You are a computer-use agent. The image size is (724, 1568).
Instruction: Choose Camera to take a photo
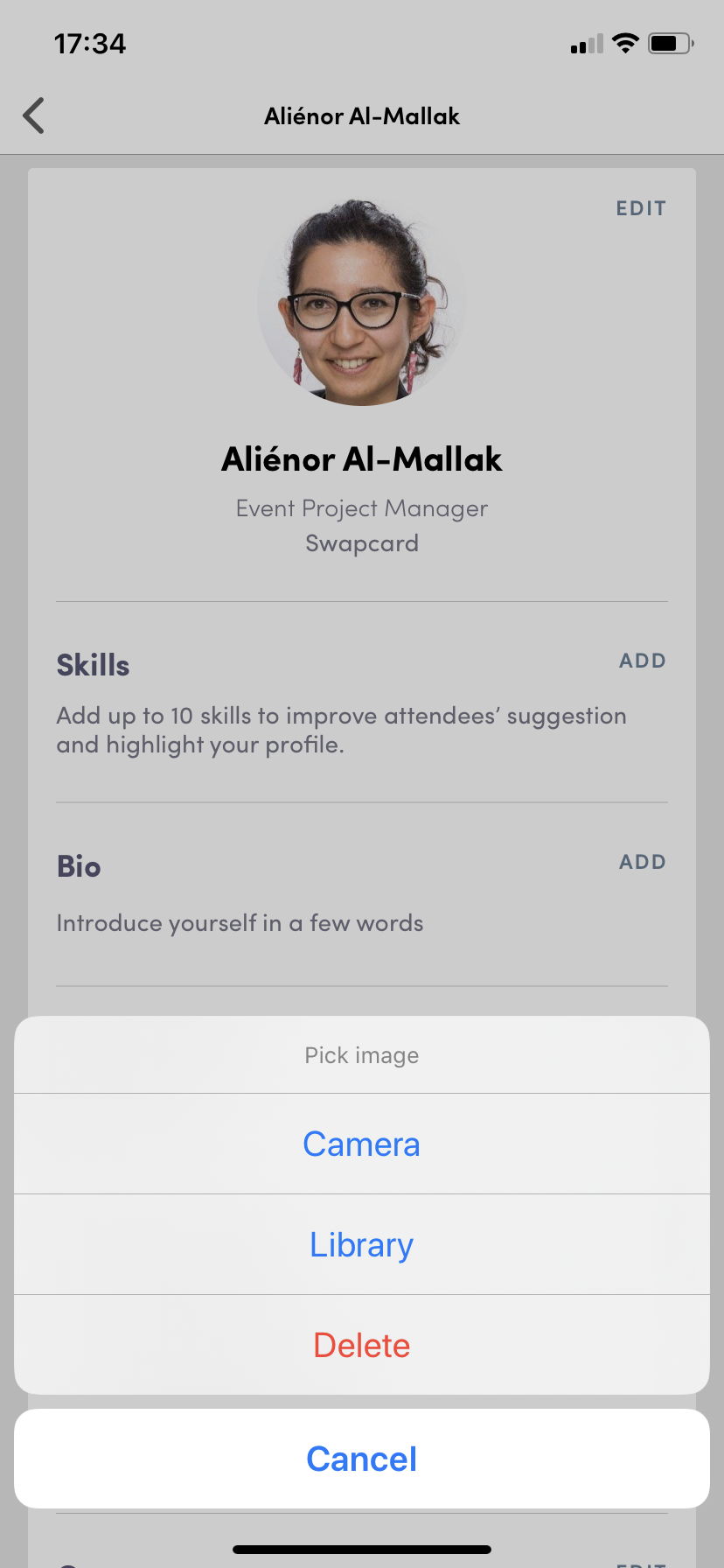361,1144
